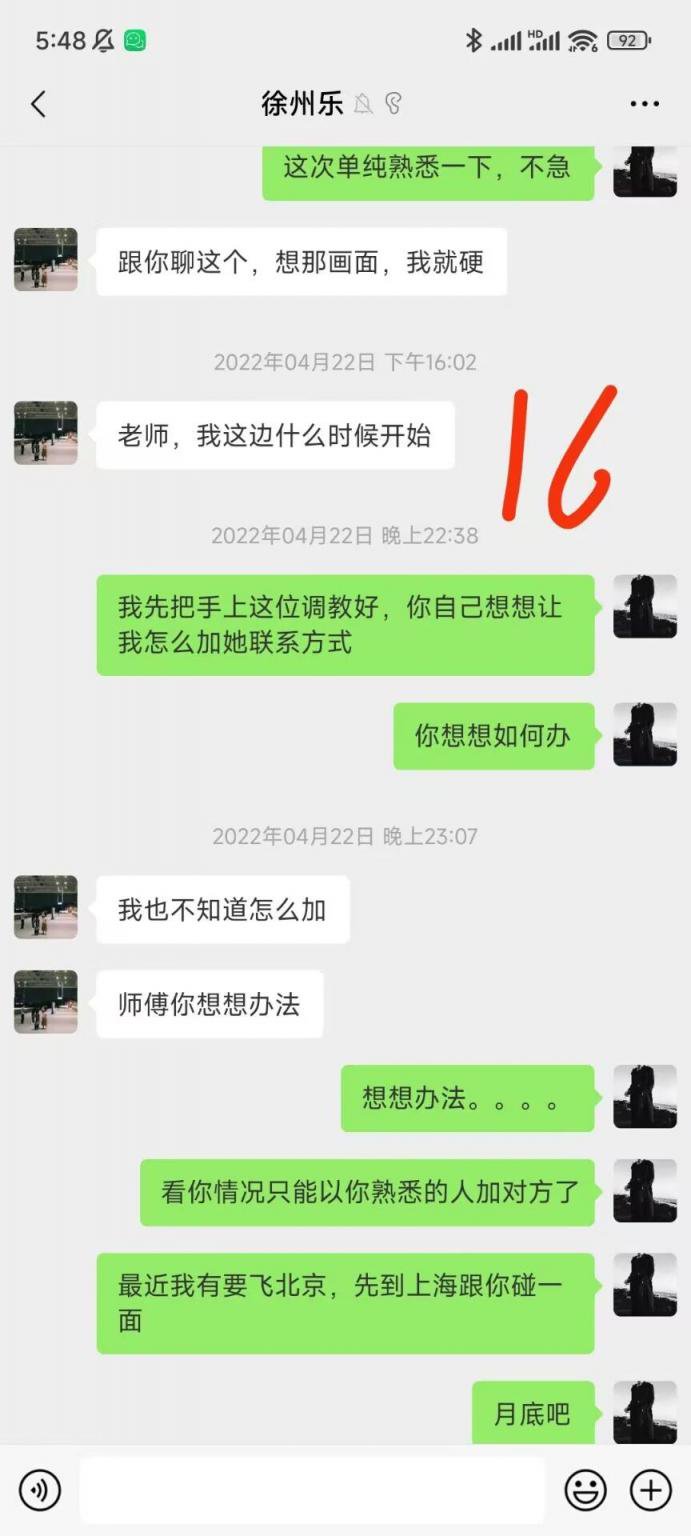Open the chat info overflow menu
Viewport: 691px width, 1536px height.
pos(644,104)
